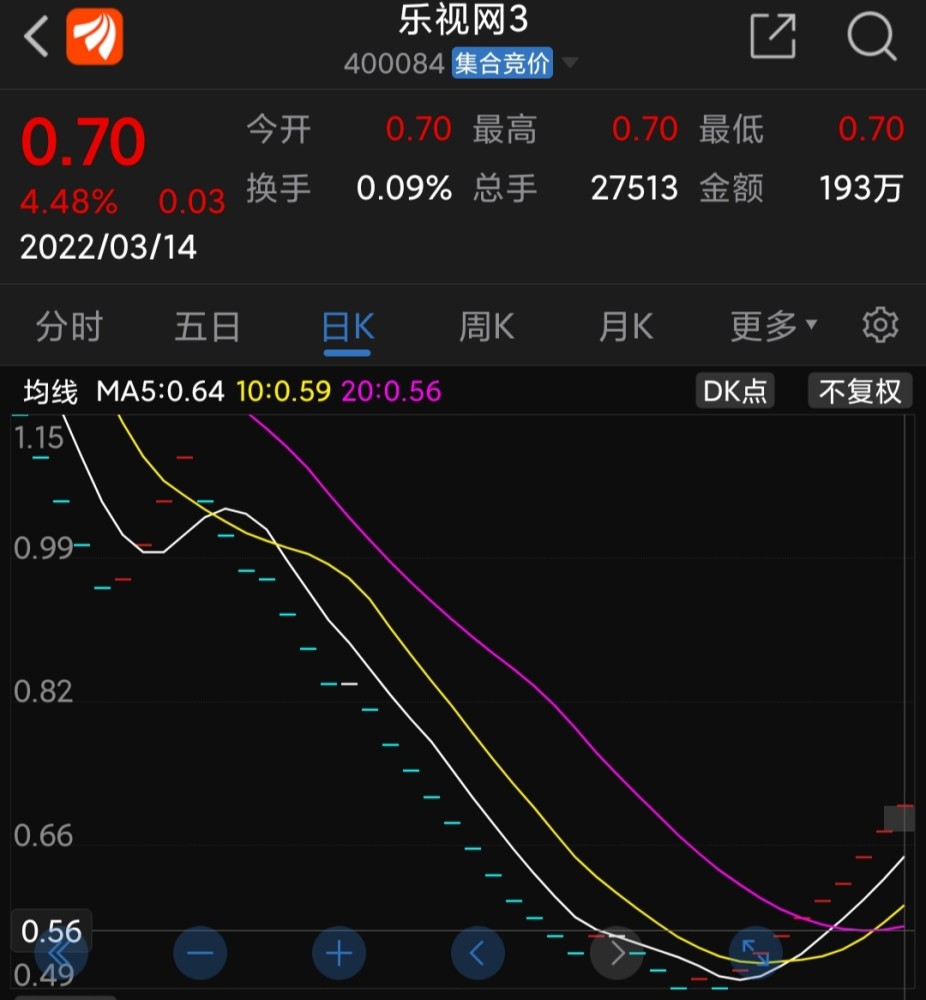Toggle the DK点 indicator on the chart

735,391
